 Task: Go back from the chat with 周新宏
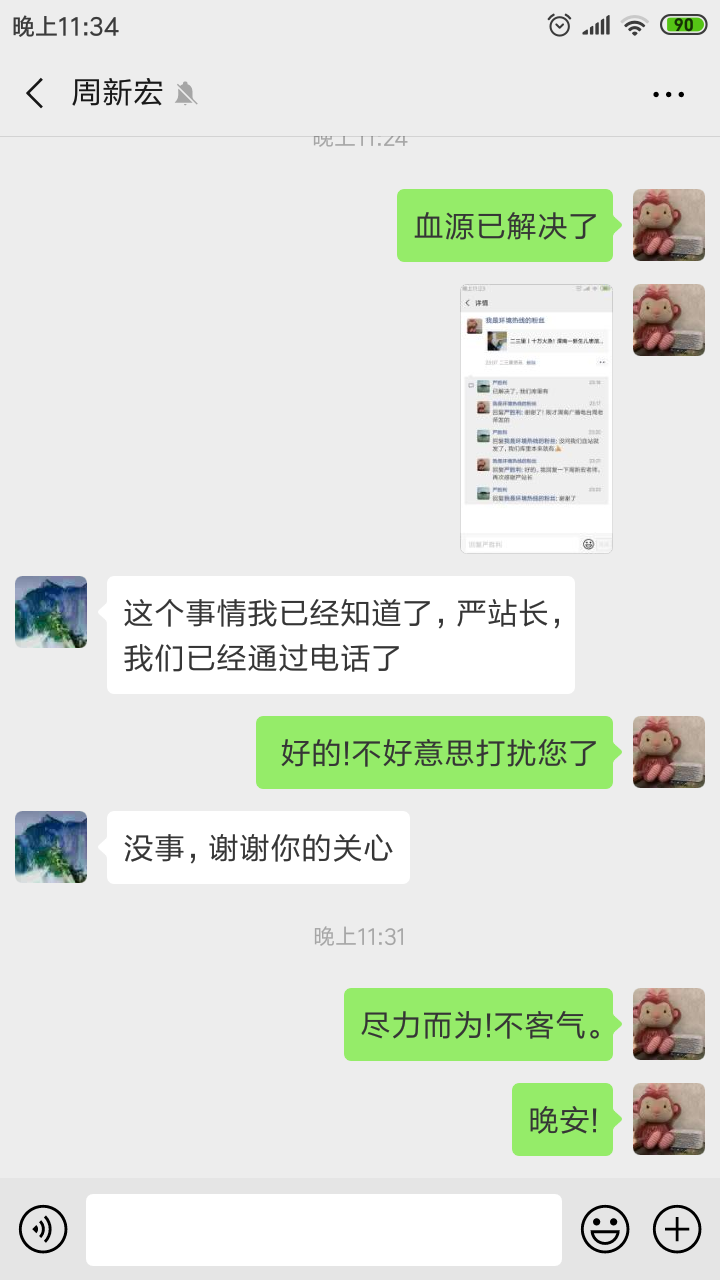35,94
